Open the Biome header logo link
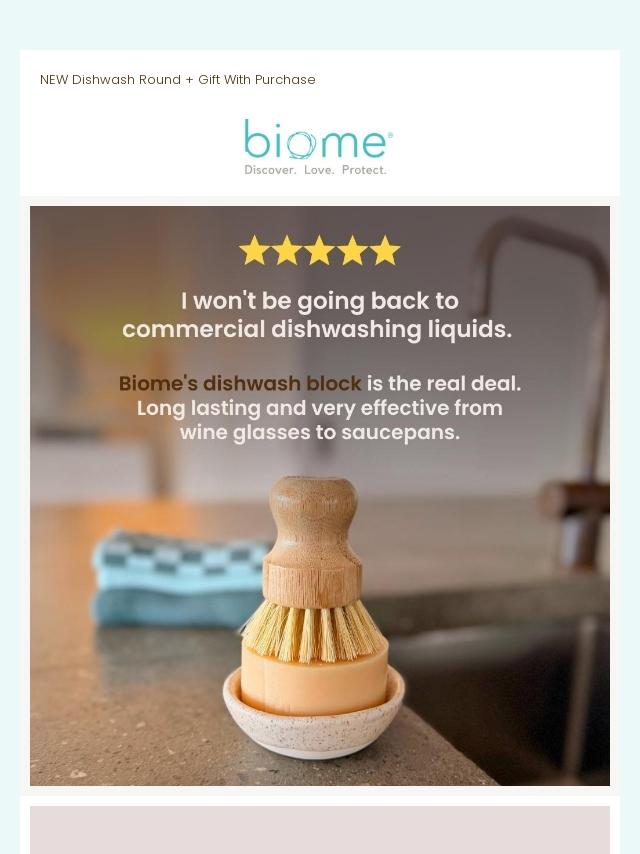The width and height of the screenshot is (640, 854). point(318,146)
